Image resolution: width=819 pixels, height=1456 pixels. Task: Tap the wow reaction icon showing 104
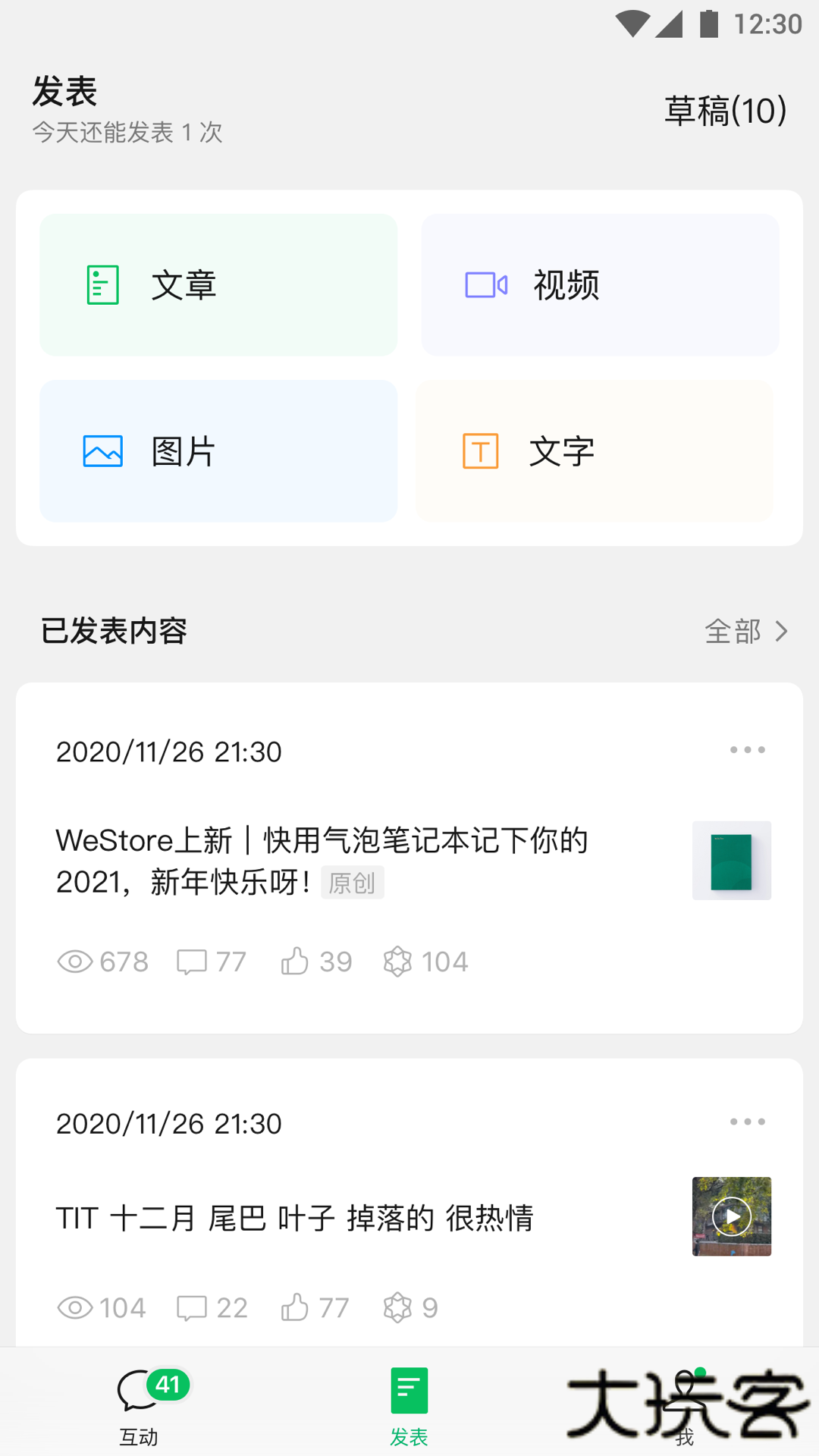[x=397, y=962]
